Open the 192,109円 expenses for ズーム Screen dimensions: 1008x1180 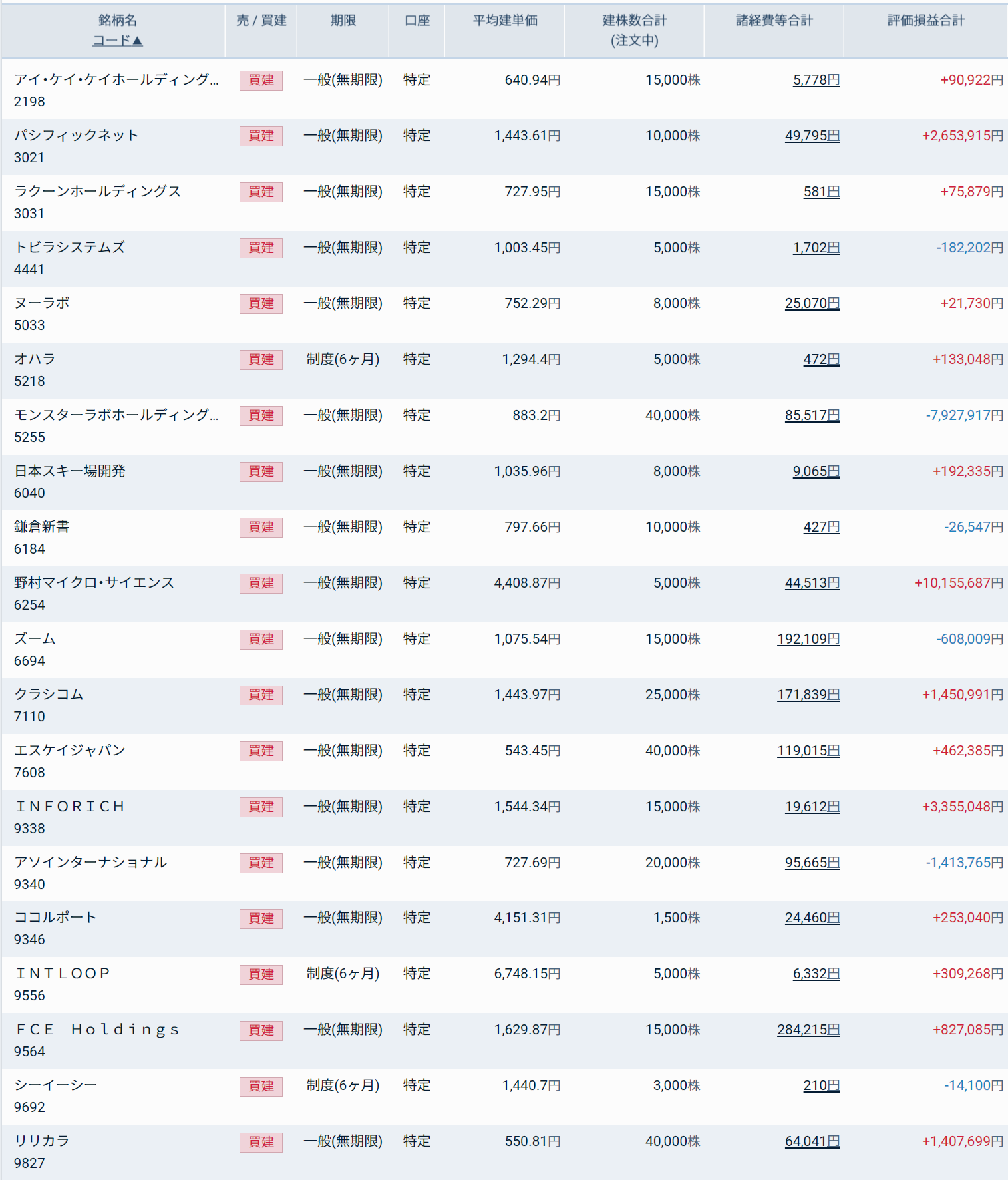(x=808, y=639)
